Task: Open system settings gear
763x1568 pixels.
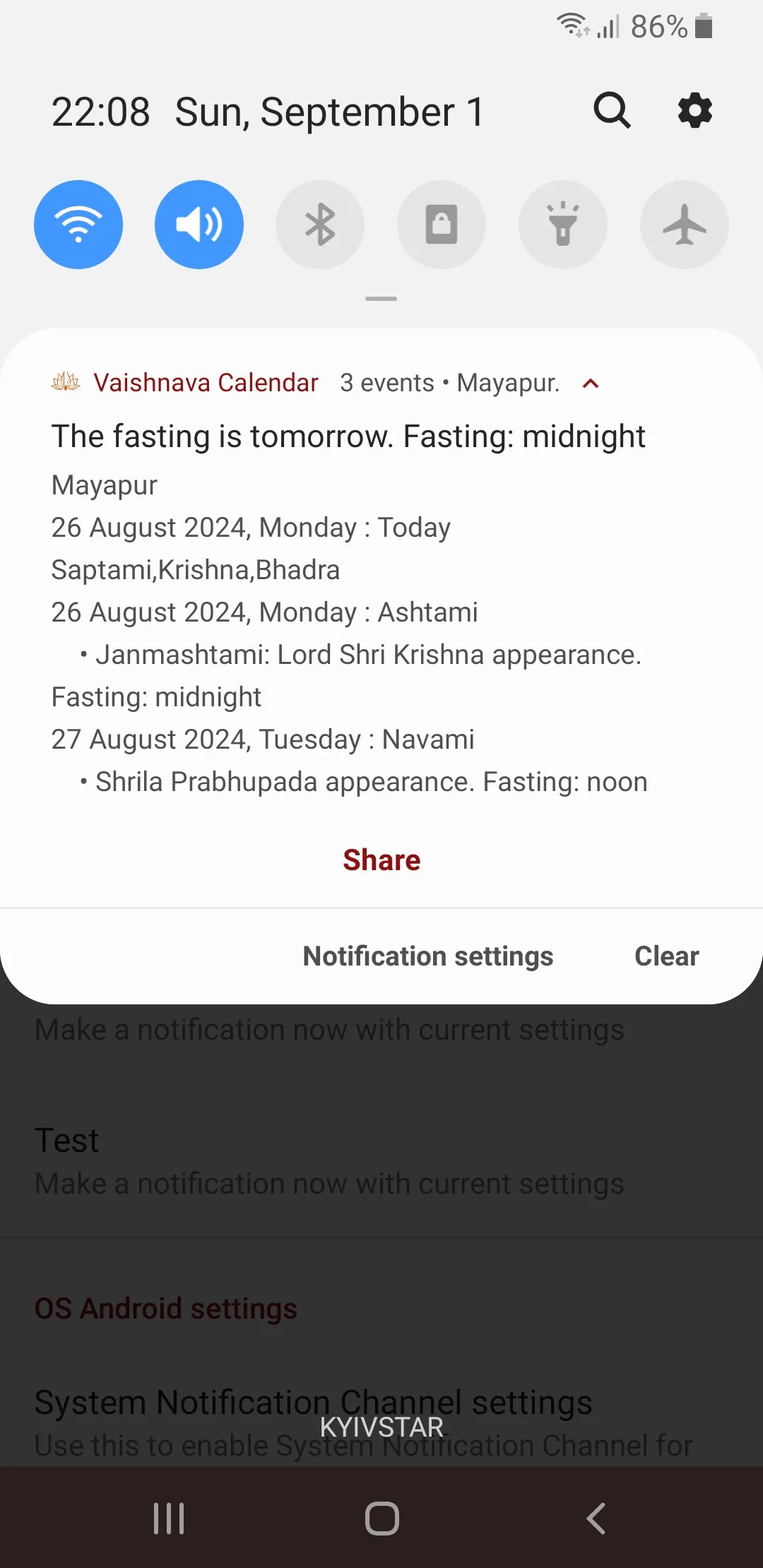Action: click(x=695, y=111)
